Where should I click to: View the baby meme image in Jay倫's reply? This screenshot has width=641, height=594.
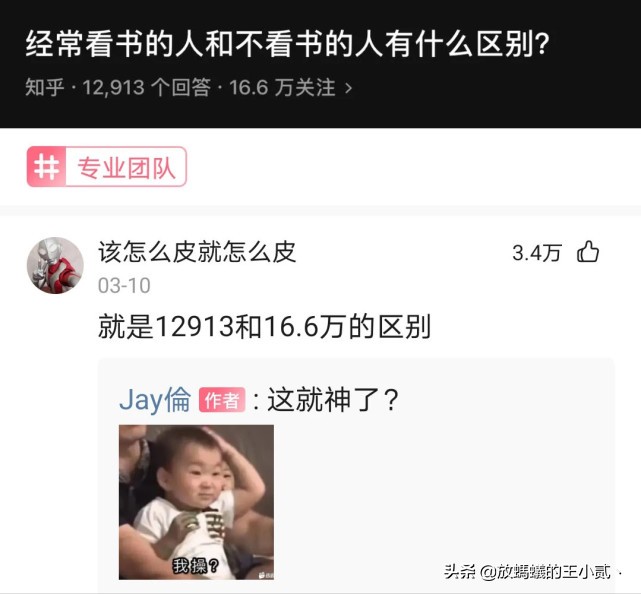point(196,502)
